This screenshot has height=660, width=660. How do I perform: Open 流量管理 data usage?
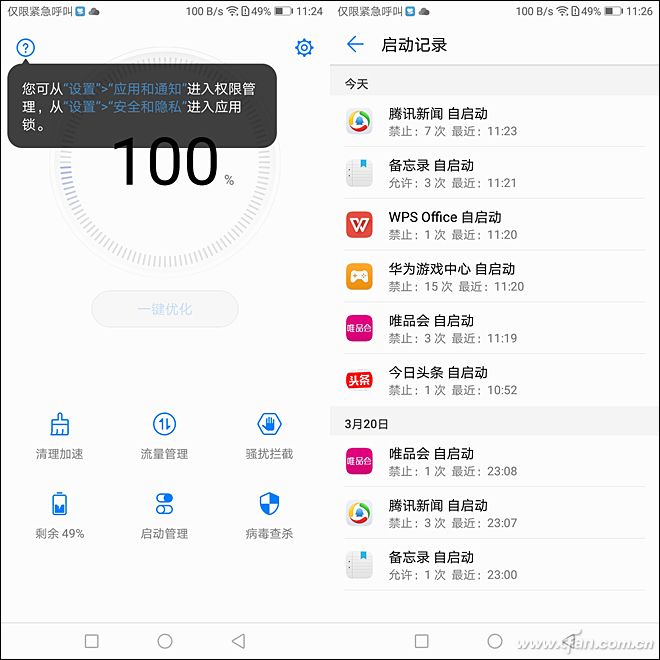164,435
